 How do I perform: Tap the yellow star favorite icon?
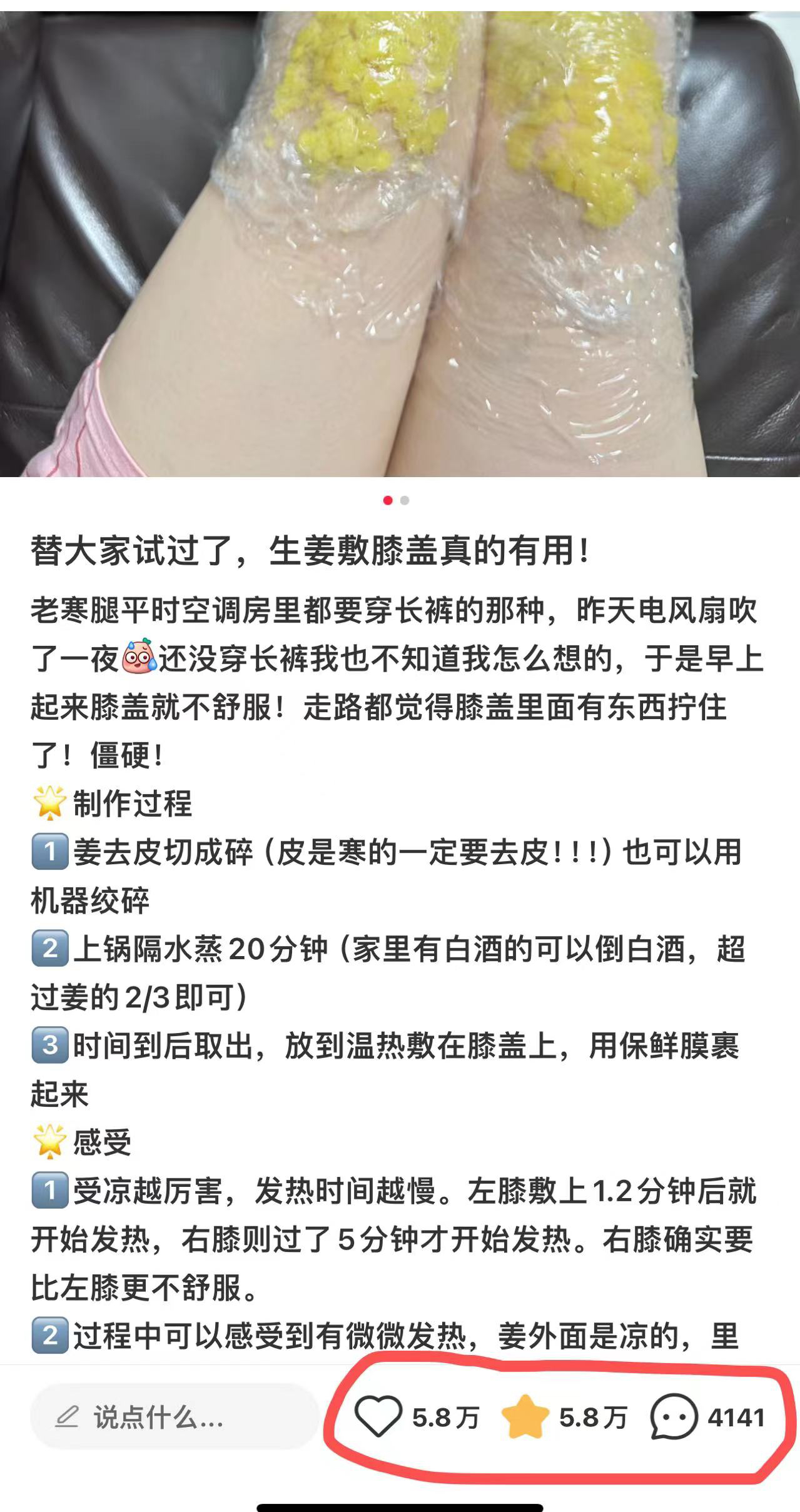pos(525,1417)
